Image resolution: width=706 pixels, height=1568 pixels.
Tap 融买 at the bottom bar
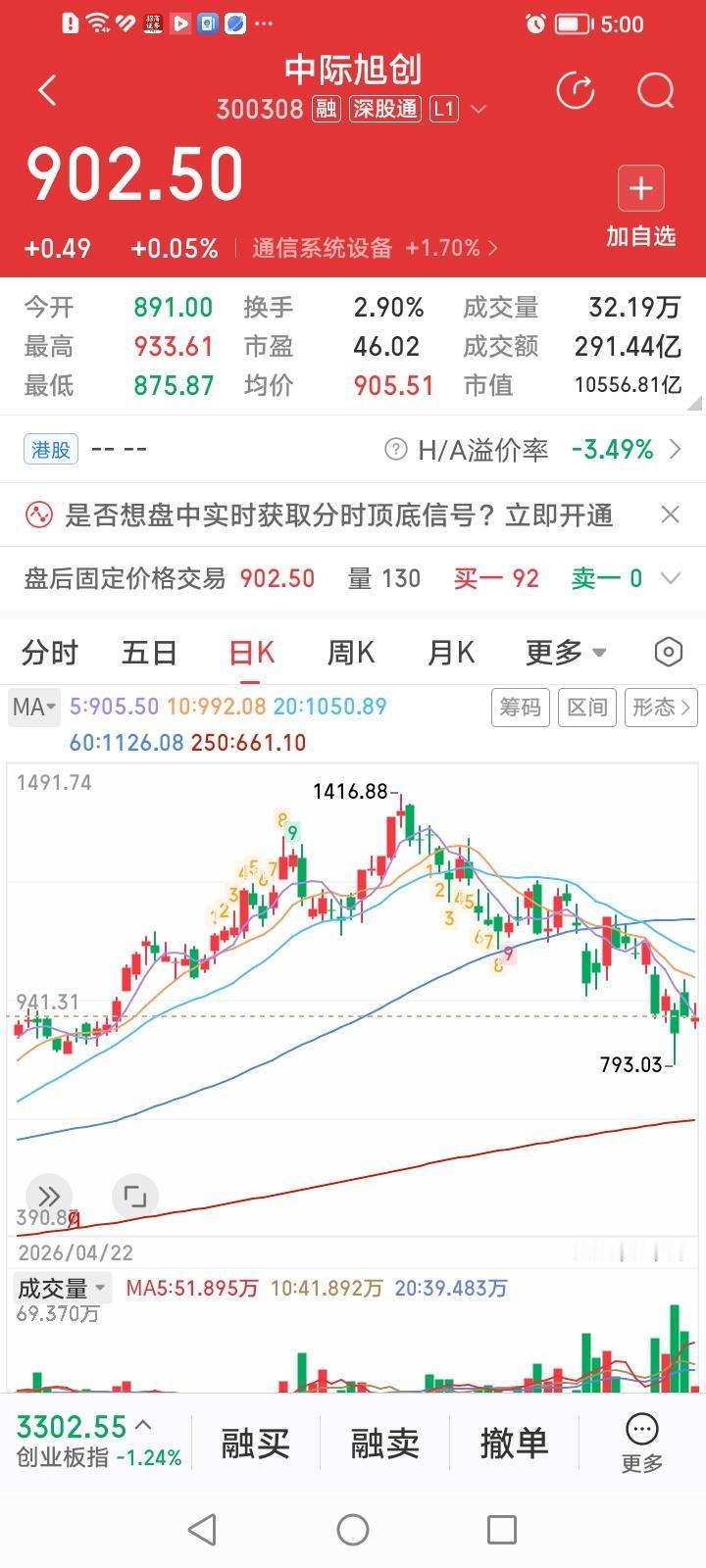pyautogui.click(x=256, y=1443)
